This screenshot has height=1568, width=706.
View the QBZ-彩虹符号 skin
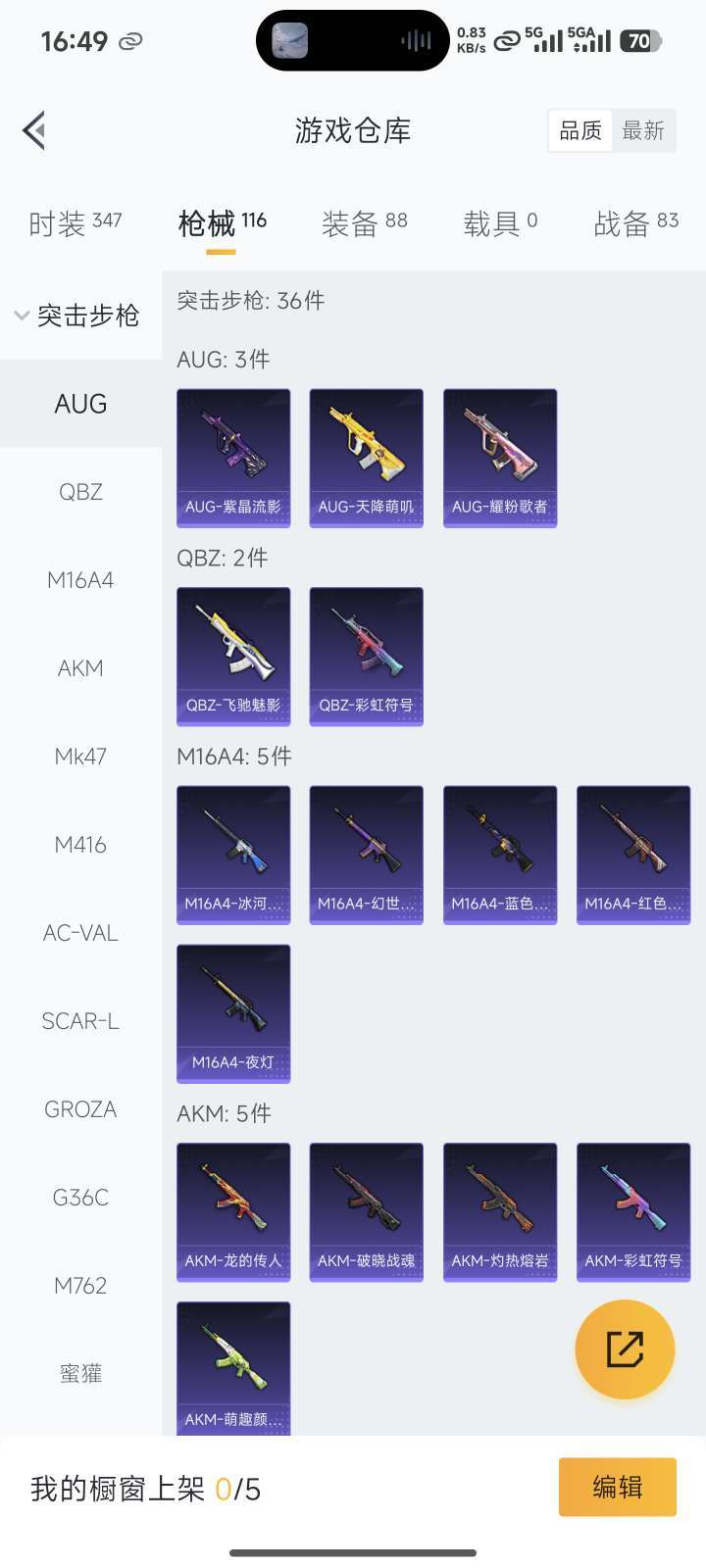pos(366,656)
